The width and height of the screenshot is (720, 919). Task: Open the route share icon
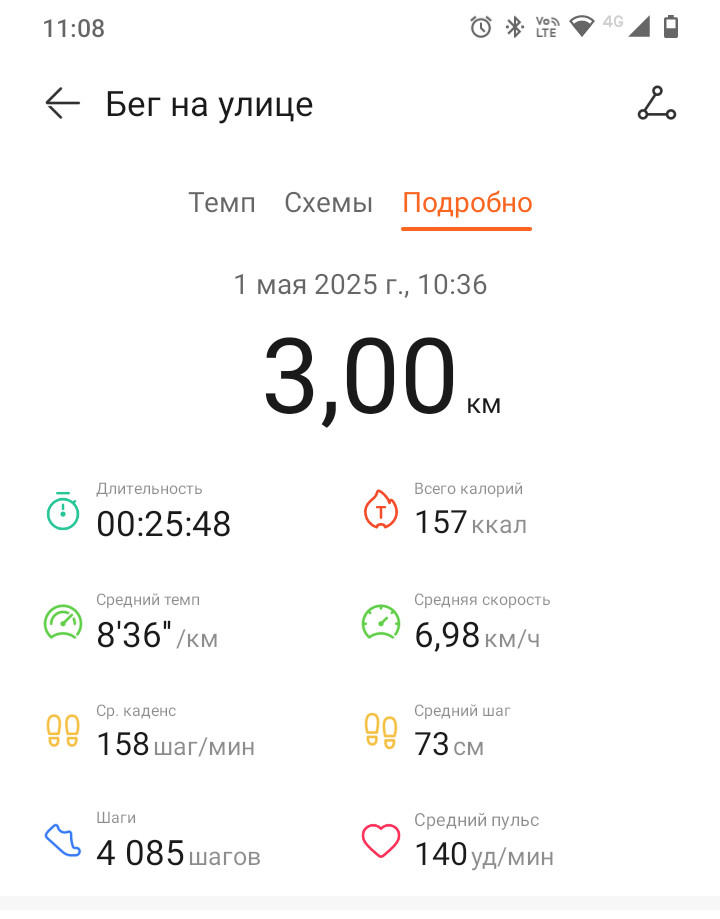point(657,104)
